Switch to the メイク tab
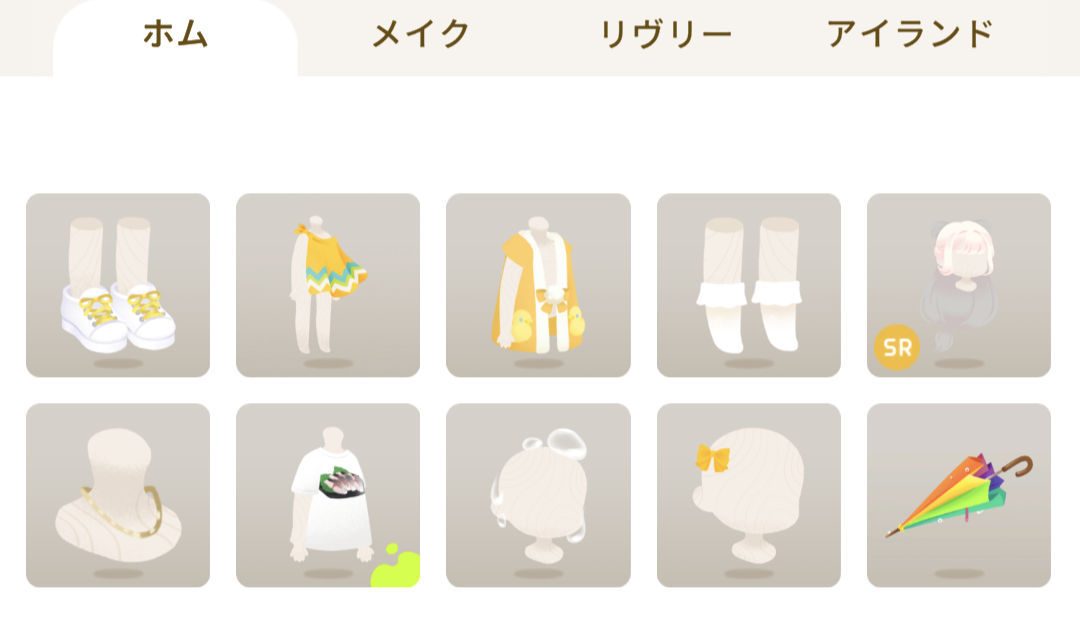Image resolution: width=1080 pixels, height=620 pixels. [420, 36]
